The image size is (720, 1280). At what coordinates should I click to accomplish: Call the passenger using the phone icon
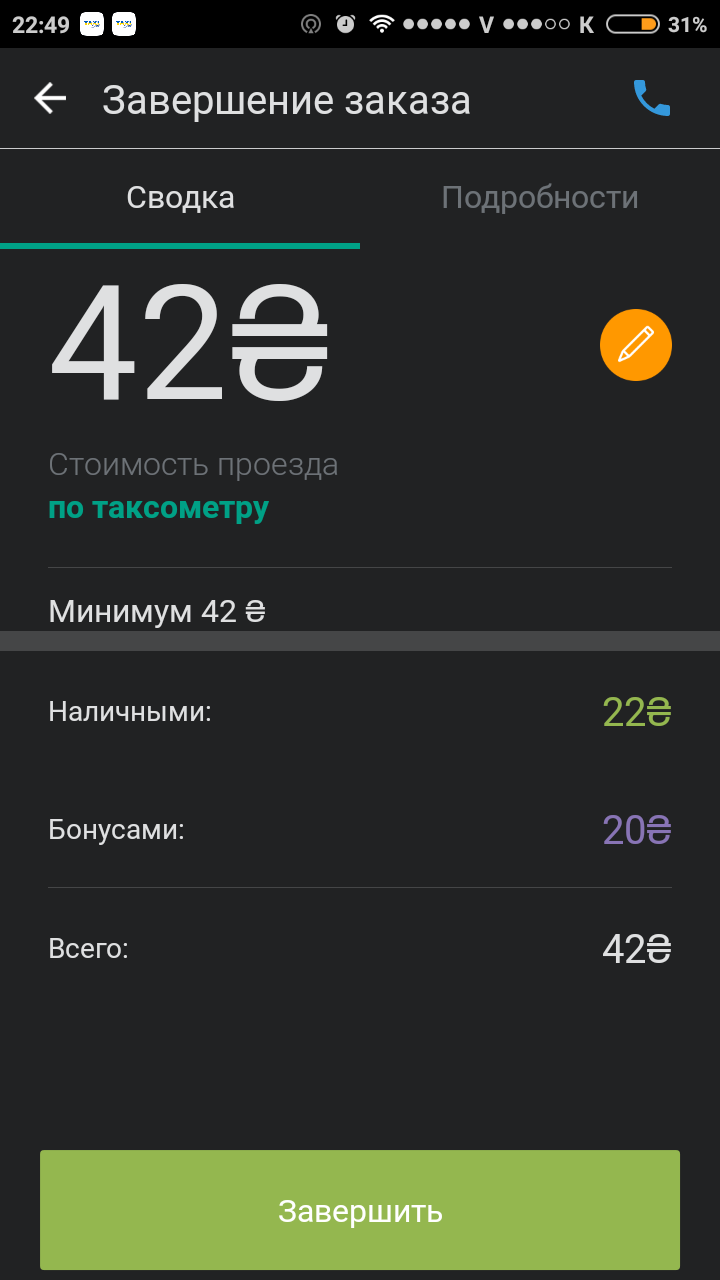click(651, 98)
